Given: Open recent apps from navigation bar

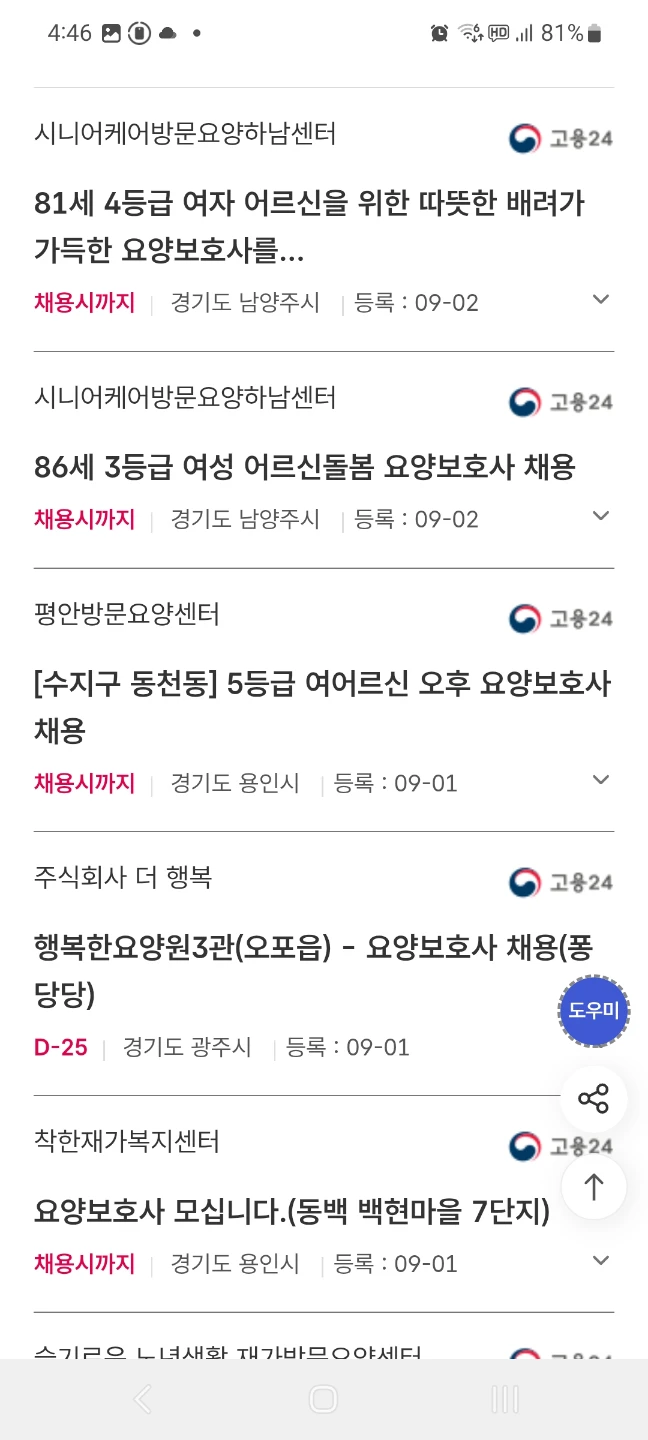Looking at the screenshot, I should pyautogui.click(x=505, y=1399).
